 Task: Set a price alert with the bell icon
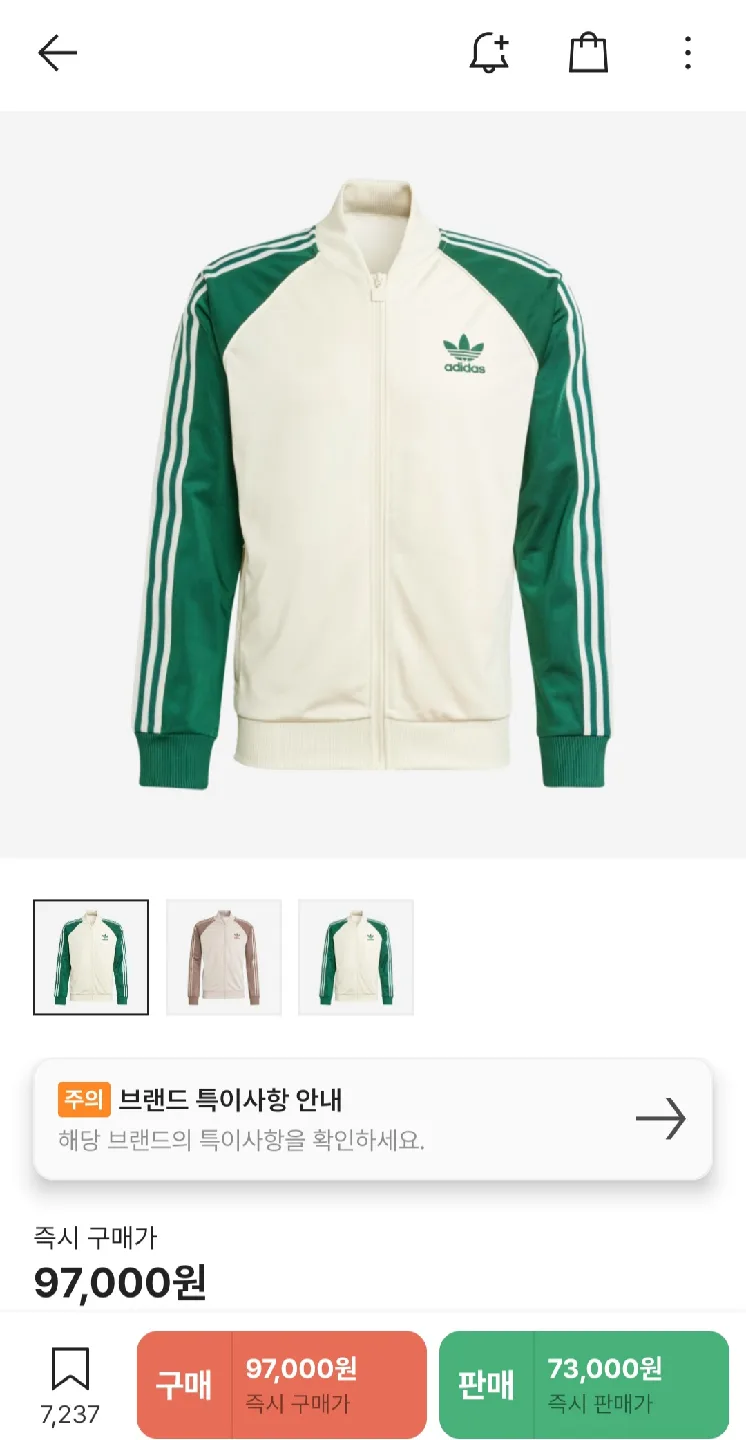point(489,53)
